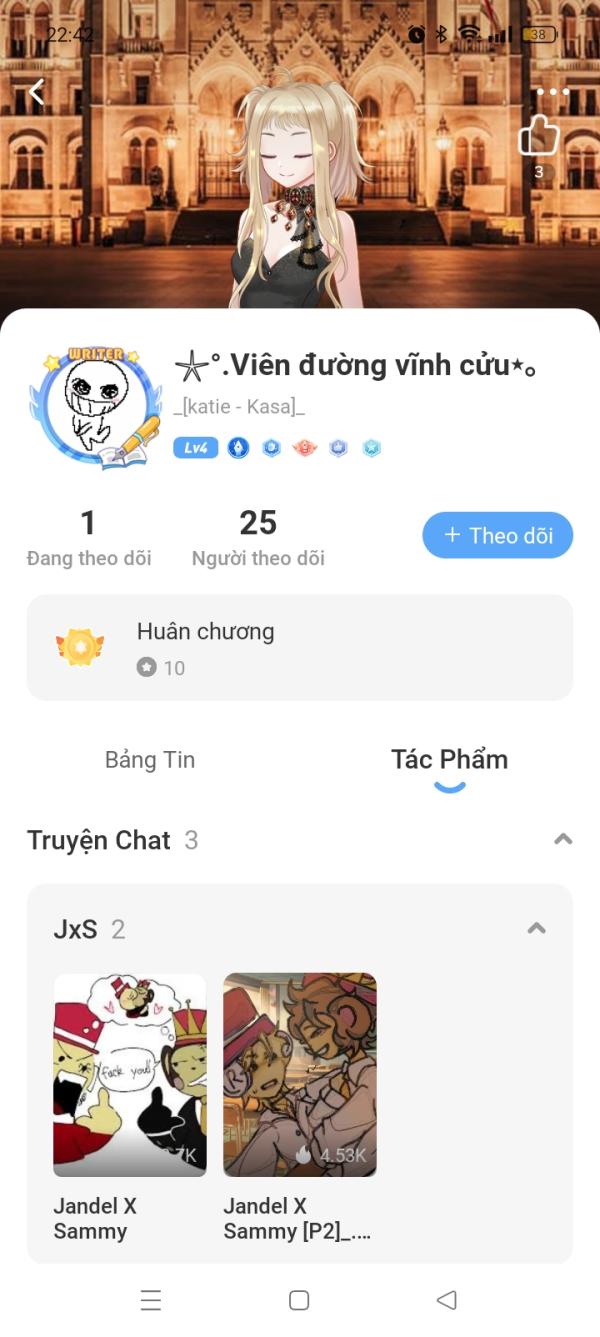Open the system recent apps menu
This screenshot has height=1337, width=600.
151,1300
